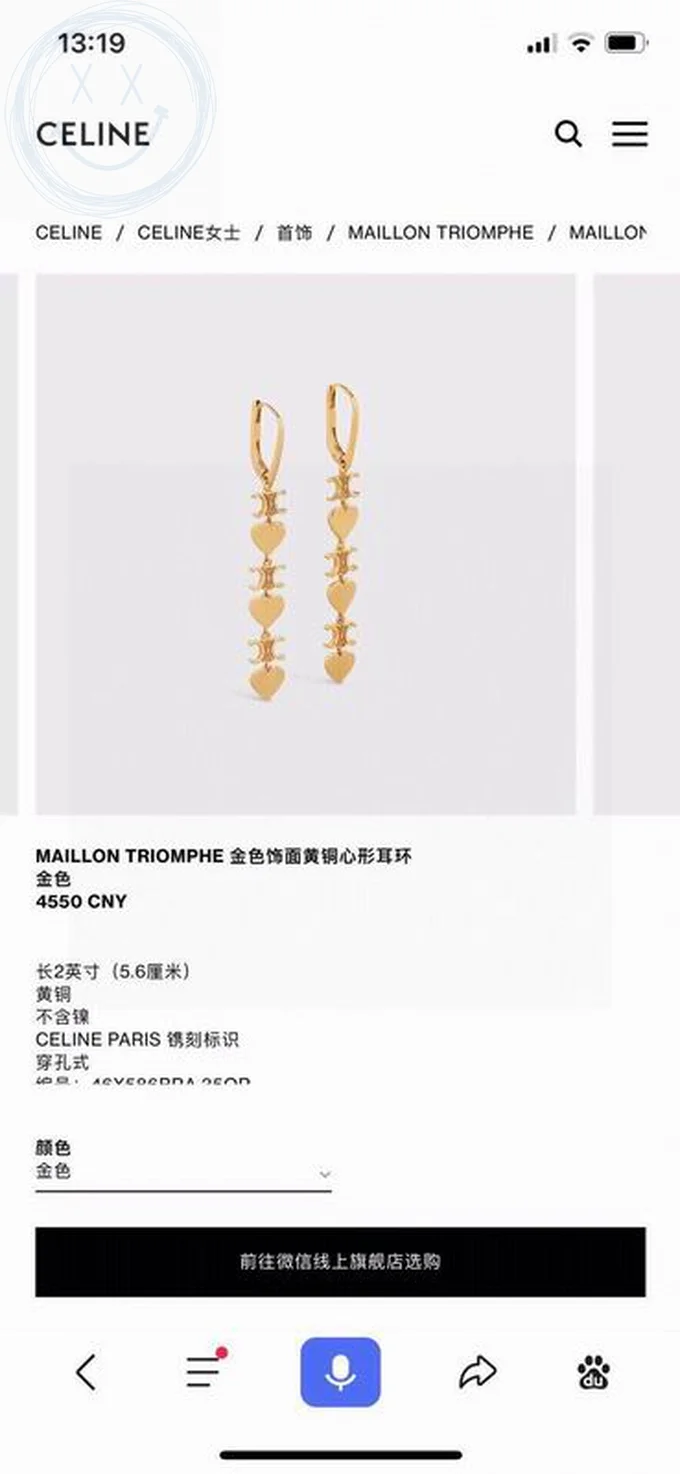Go back with the browser arrow
Viewport: 680px width, 1474px height.
(x=87, y=1372)
